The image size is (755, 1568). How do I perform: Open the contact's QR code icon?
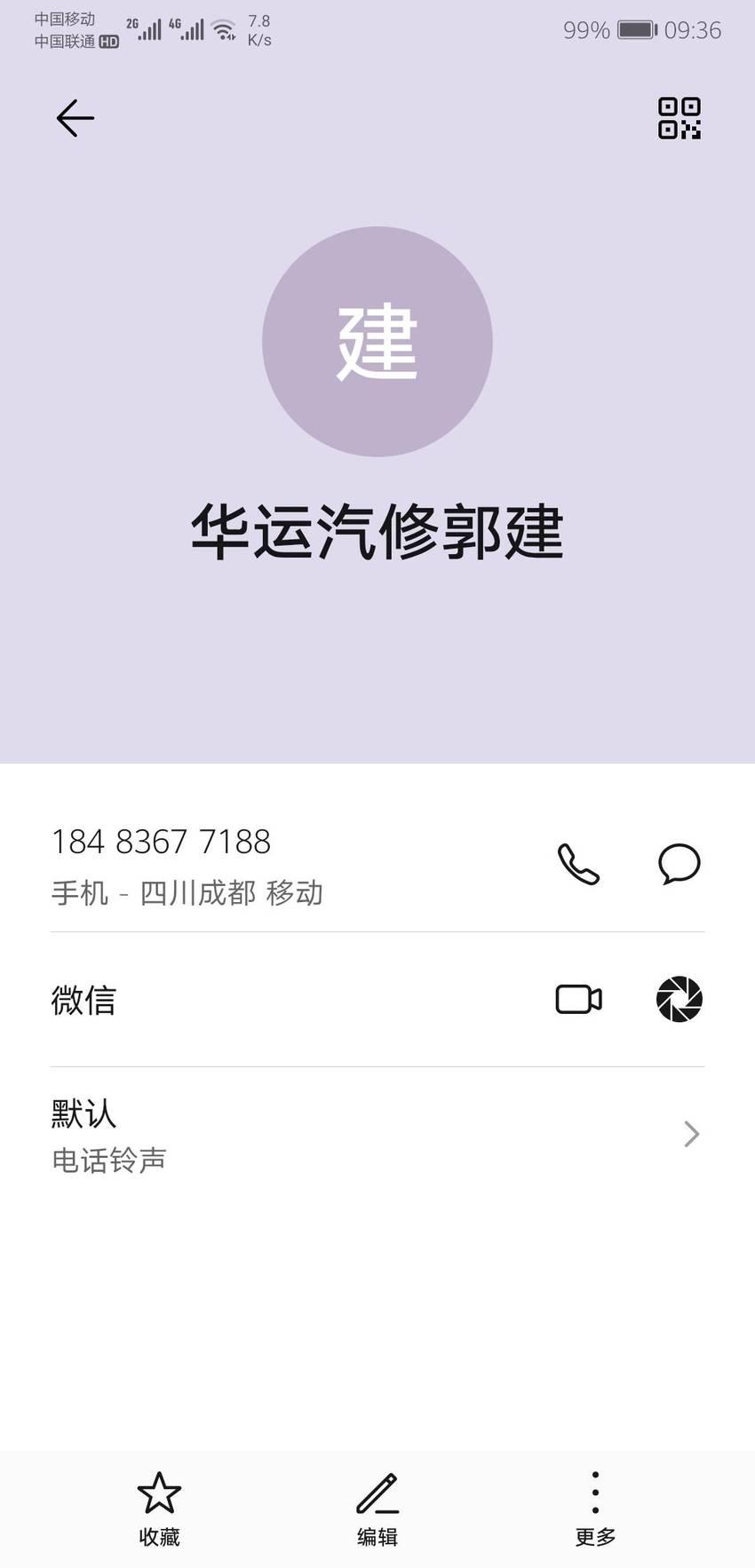click(679, 118)
